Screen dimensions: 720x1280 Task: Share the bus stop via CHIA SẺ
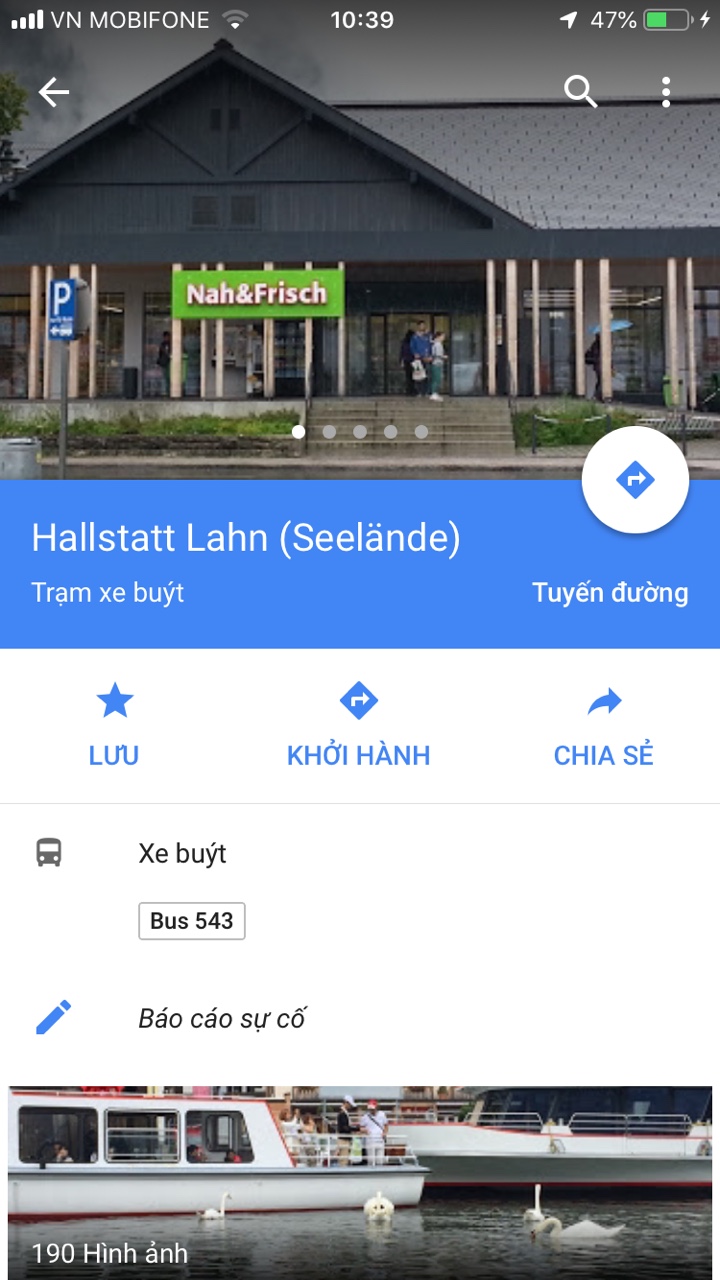(x=604, y=726)
